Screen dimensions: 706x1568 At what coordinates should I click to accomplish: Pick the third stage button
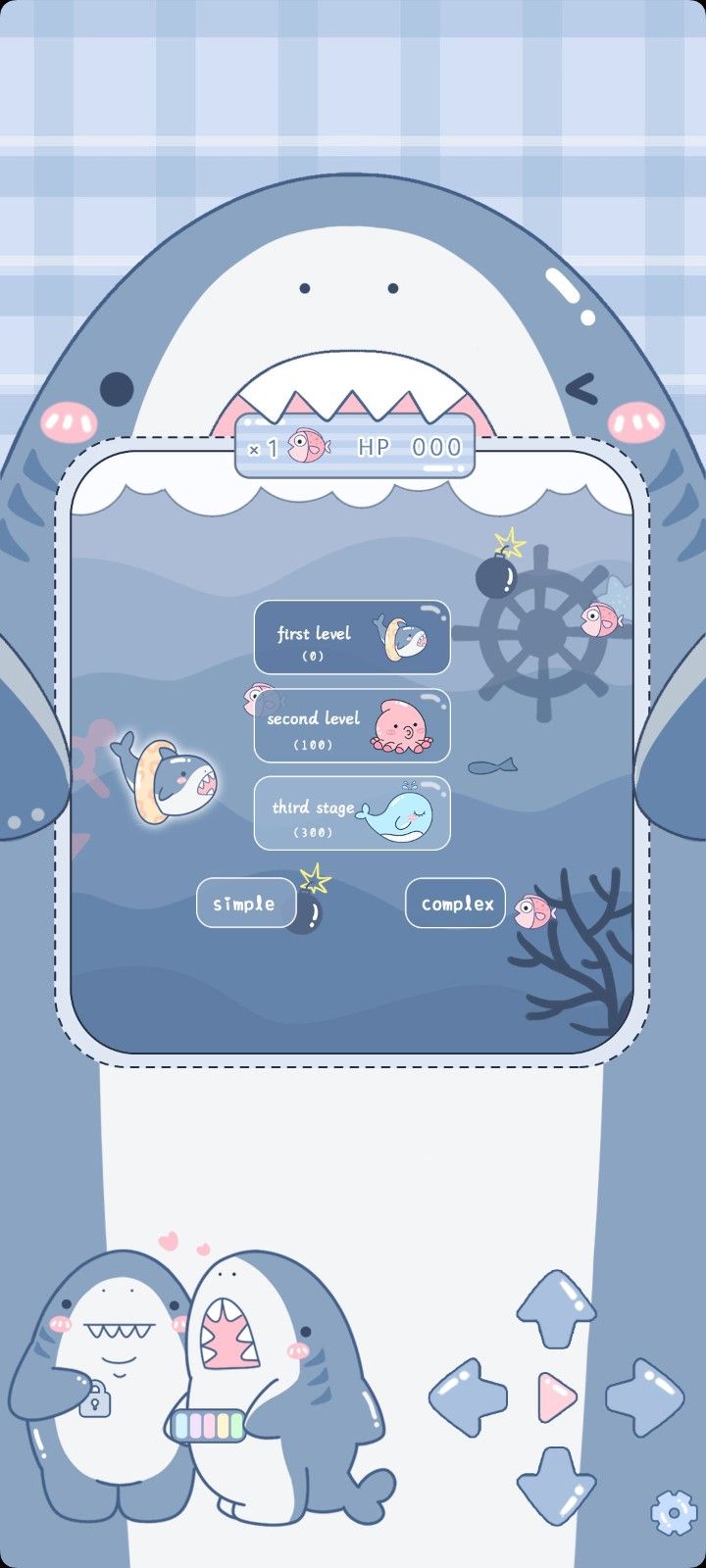coord(352,813)
